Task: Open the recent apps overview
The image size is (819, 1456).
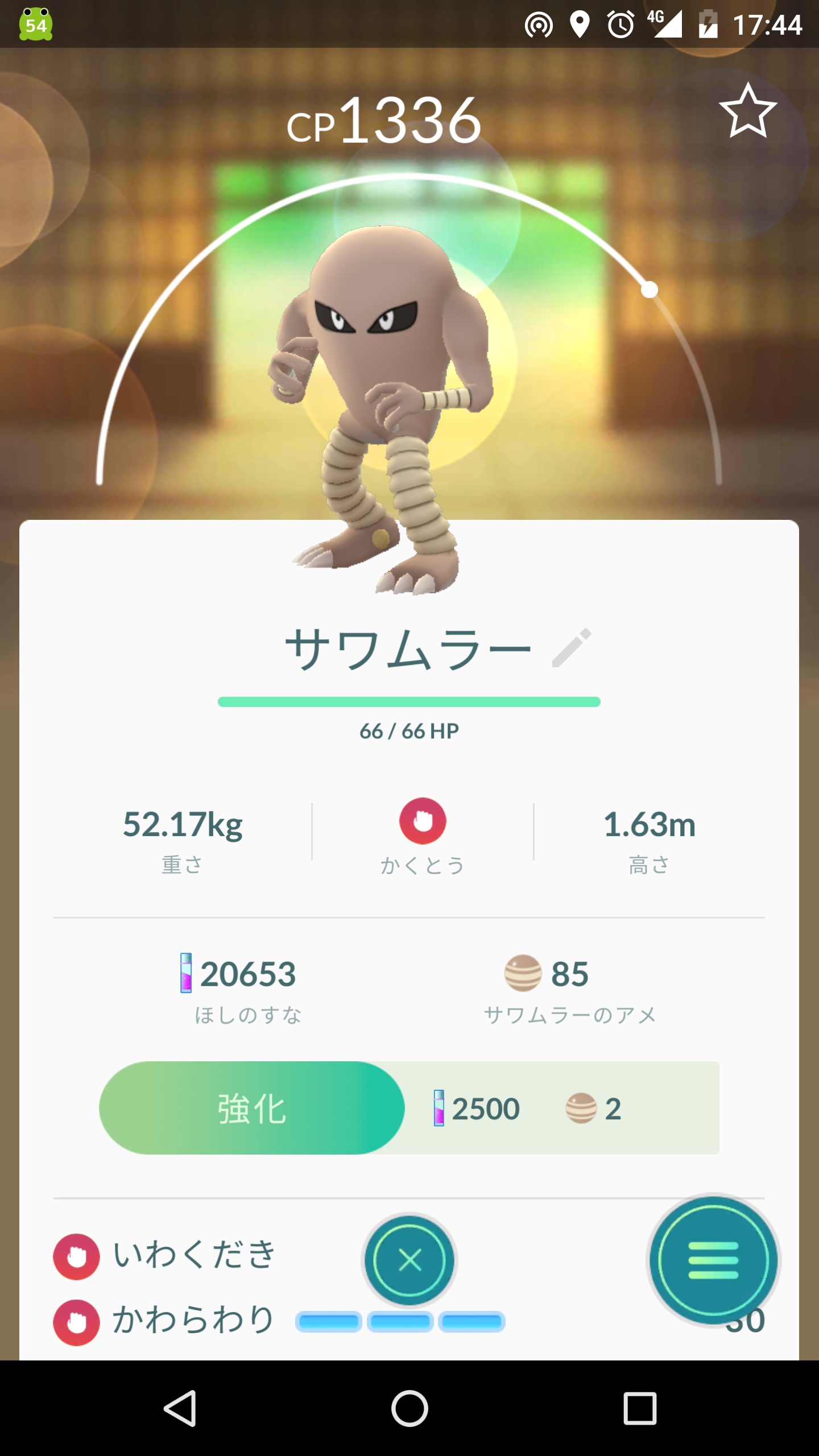Action: tap(640, 1408)
